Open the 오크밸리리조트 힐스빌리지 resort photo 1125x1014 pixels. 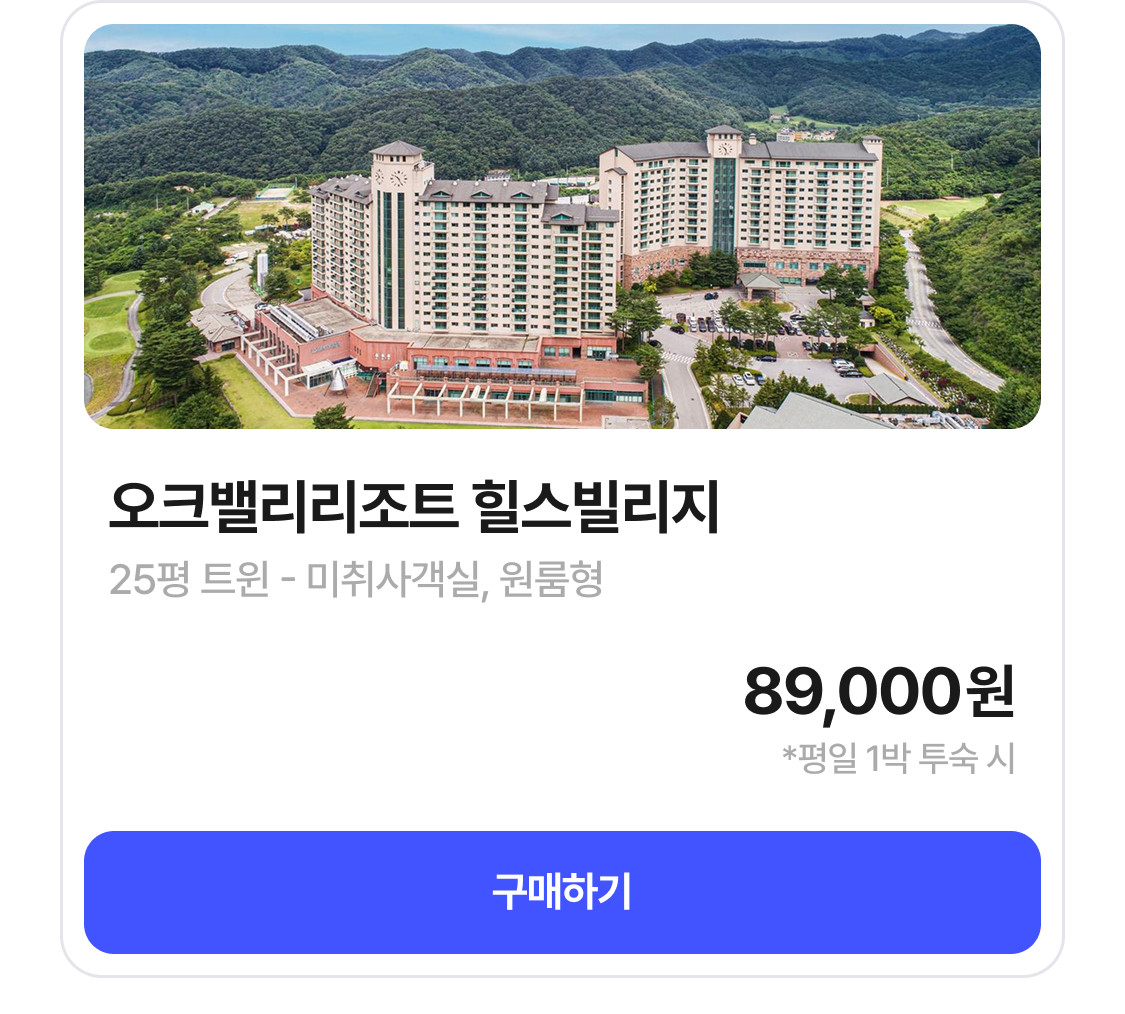562,227
